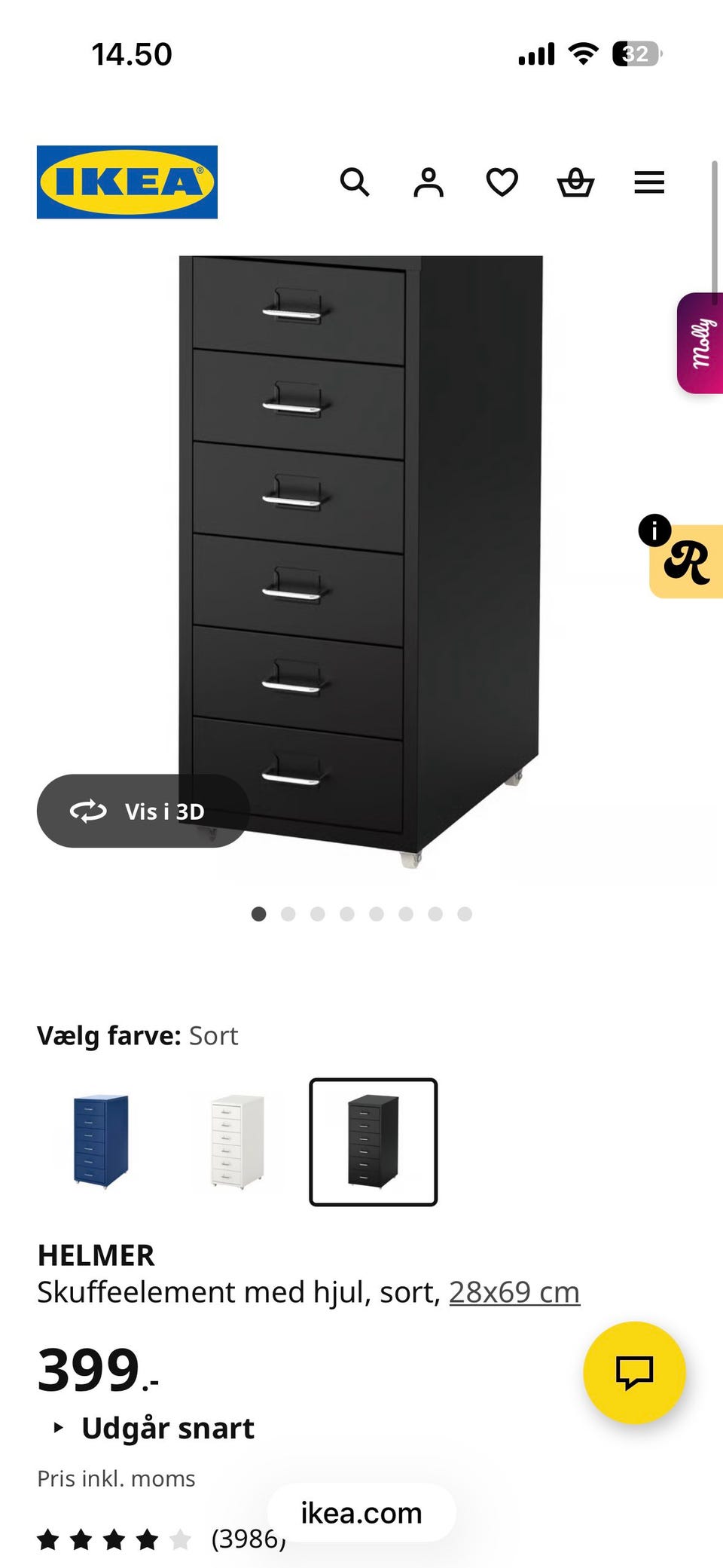Image resolution: width=723 pixels, height=1568 pixels.
Task: Select the blue HELMER colour
Action: 101,1142
